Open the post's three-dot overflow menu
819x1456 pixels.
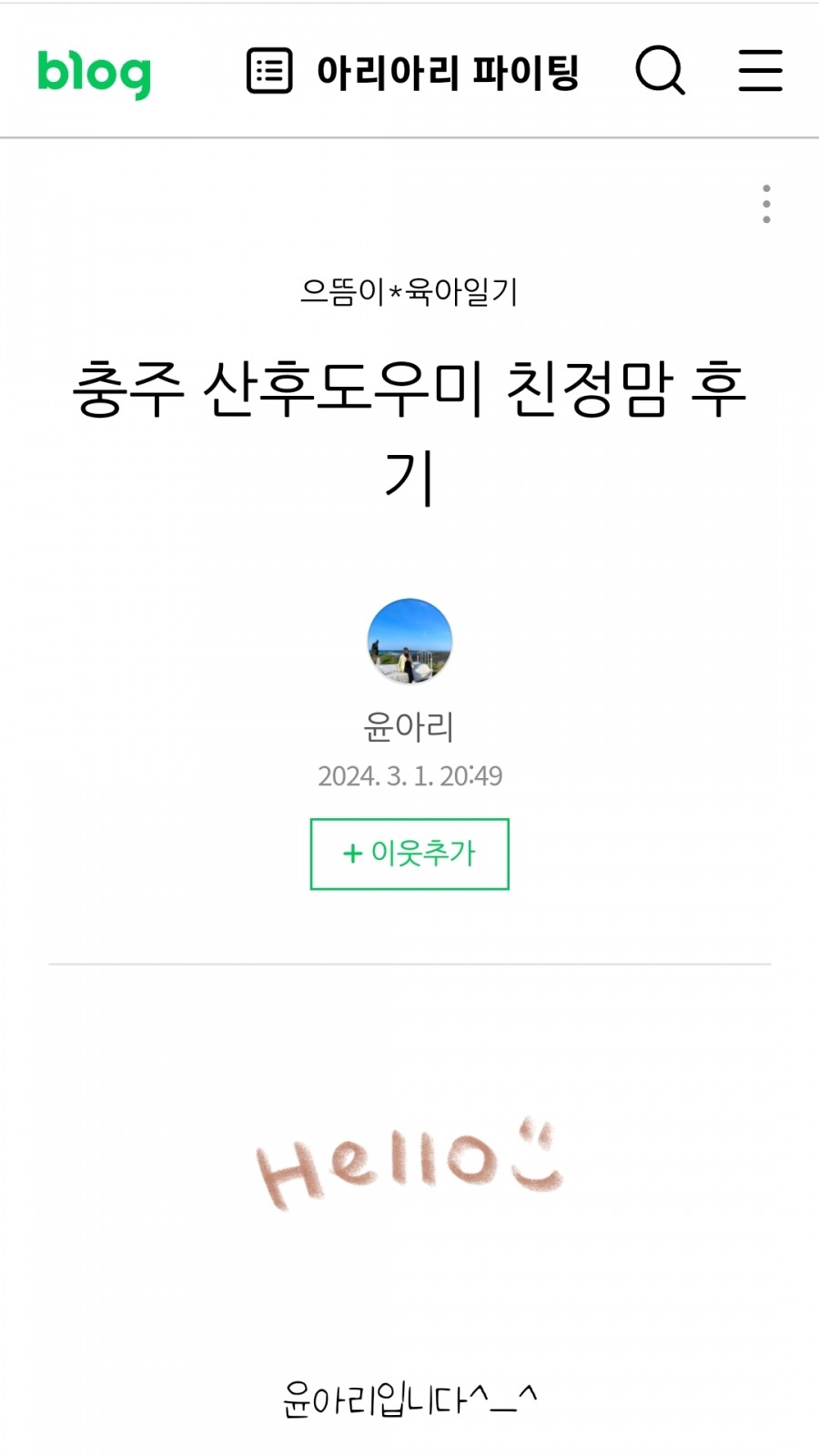pyautogui.click(x=766, y=204)
